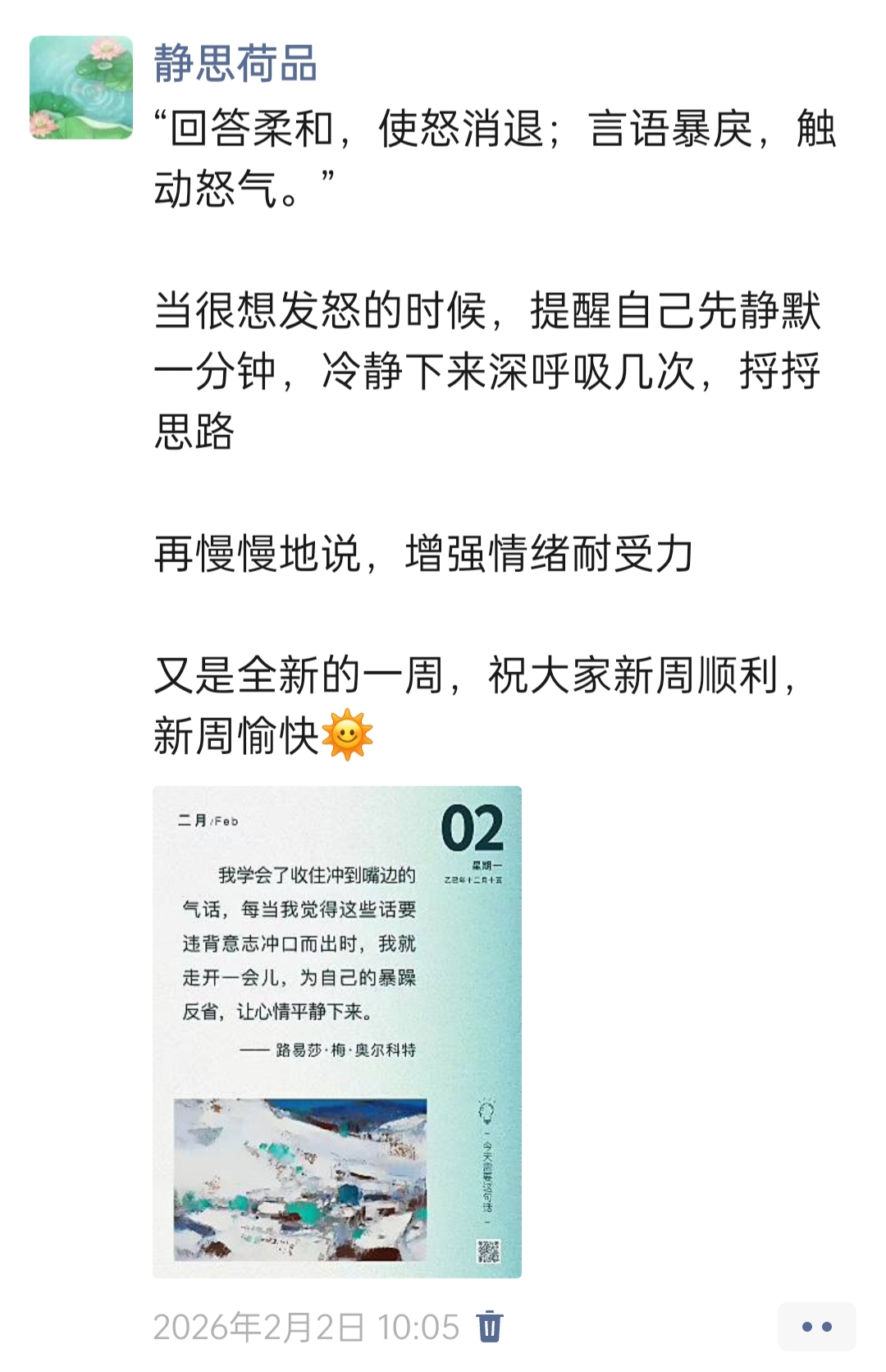886x1372 pixels.
Task: Open the 静思荷品 username link
Action: pyautogui.click(x=235, y=64)
